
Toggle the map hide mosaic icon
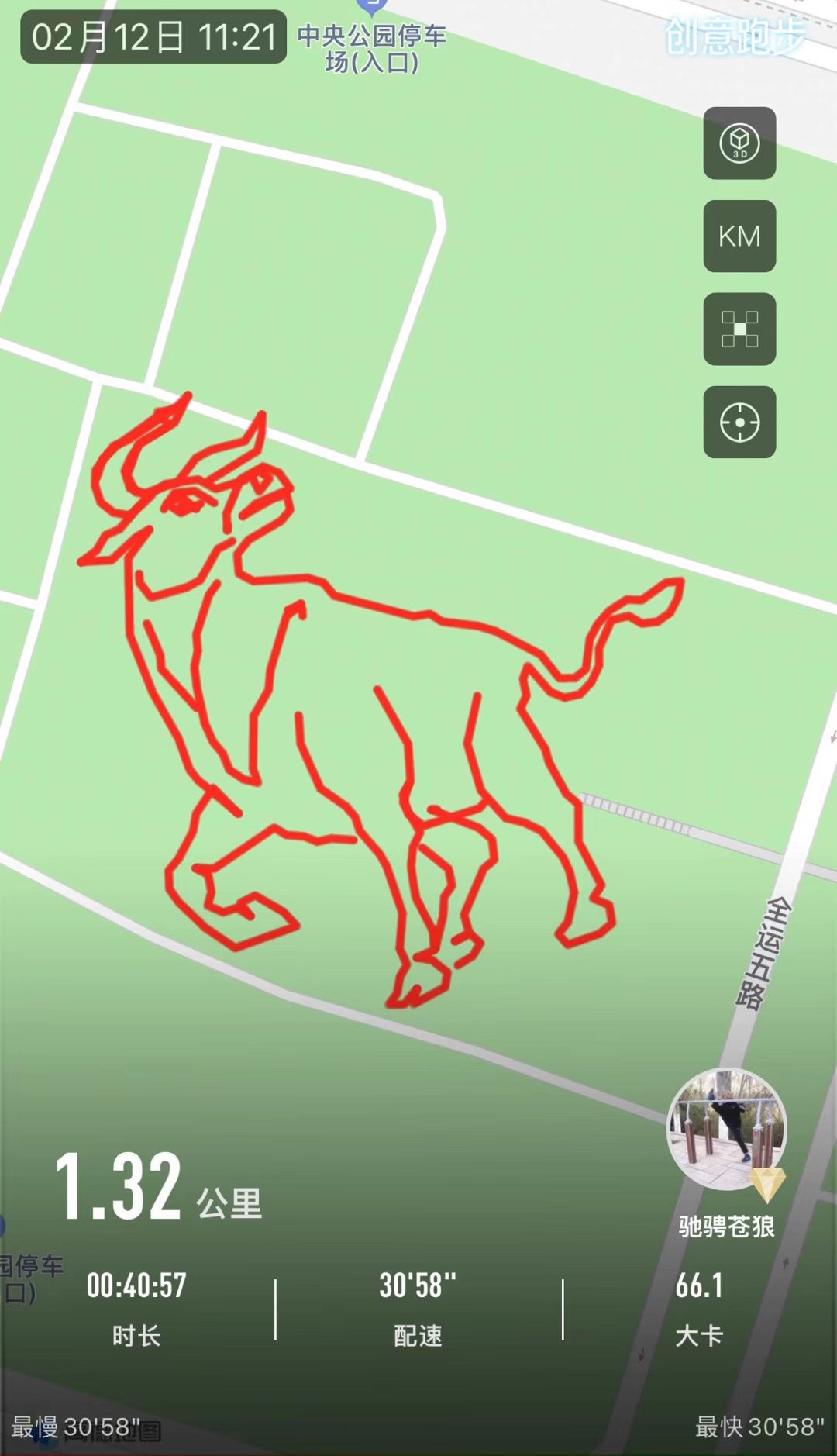tap(739, 329)
